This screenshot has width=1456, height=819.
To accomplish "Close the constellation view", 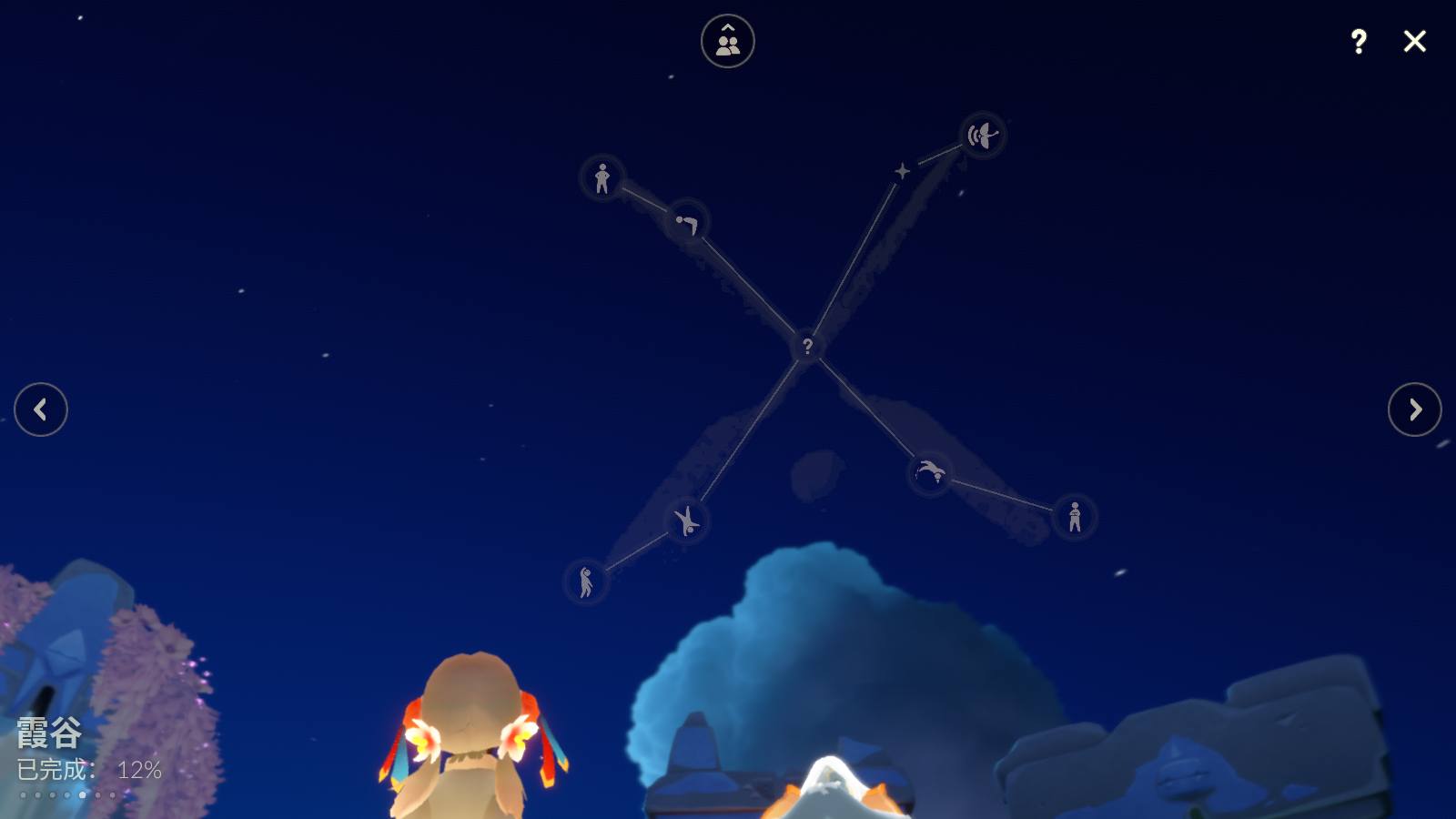I will tap(1414, 41).
